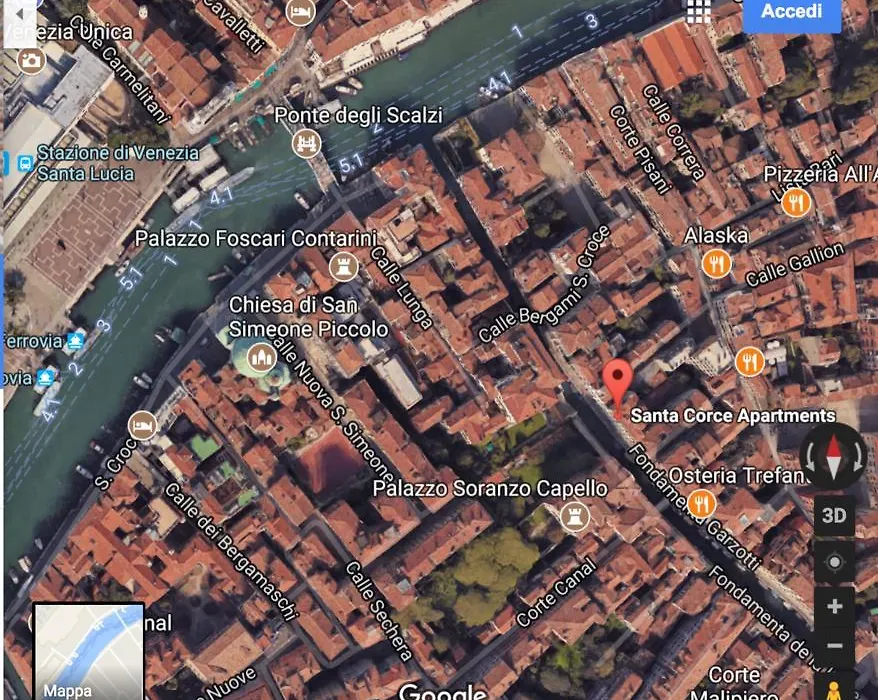
Task: Zoom in with the plus button
Action: [834, 607]
